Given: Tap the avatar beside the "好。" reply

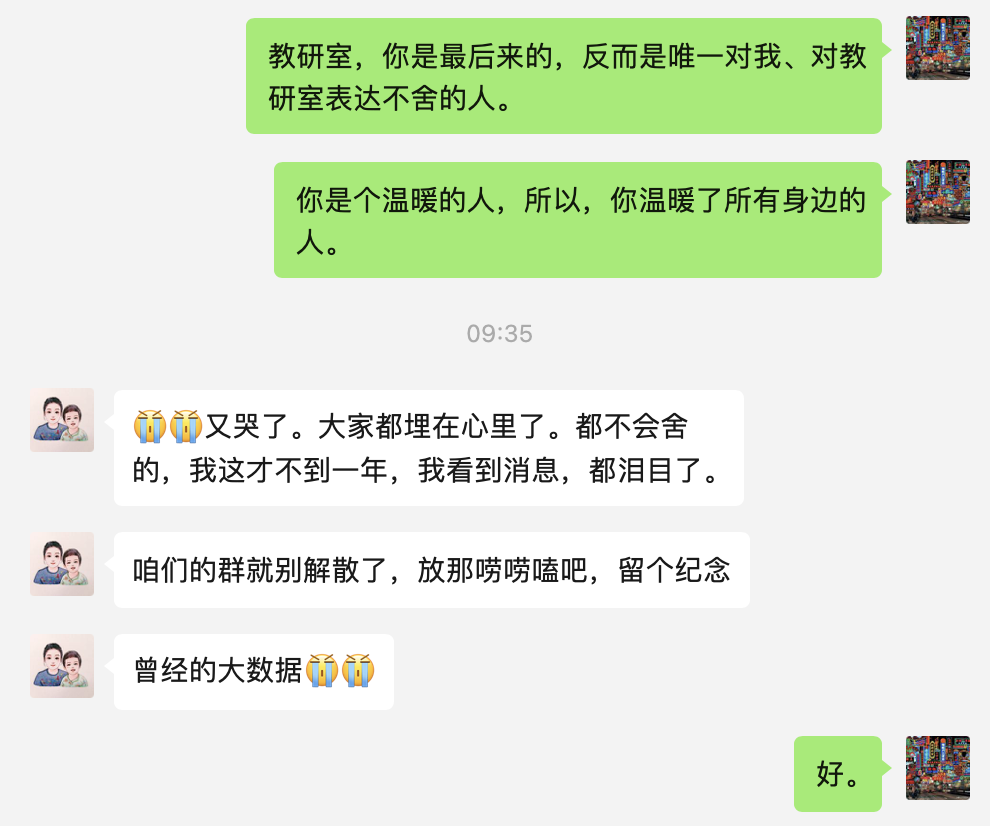Looking at the screenshot, I should [x=937, y=768].
